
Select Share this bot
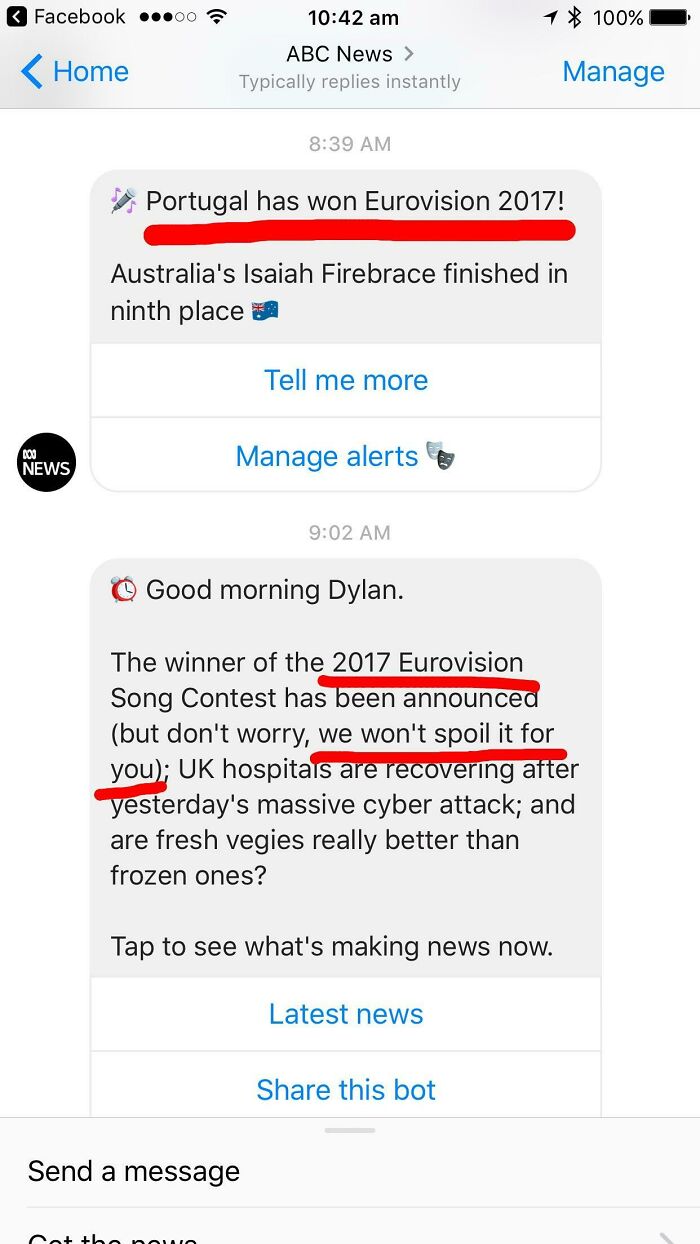(x=346, y=1089)
